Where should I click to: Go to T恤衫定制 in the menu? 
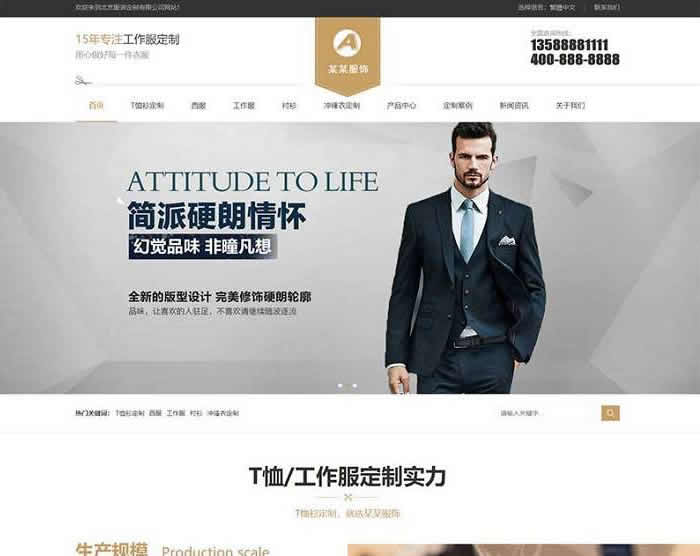pyautogui.click(x=147, y=104)
